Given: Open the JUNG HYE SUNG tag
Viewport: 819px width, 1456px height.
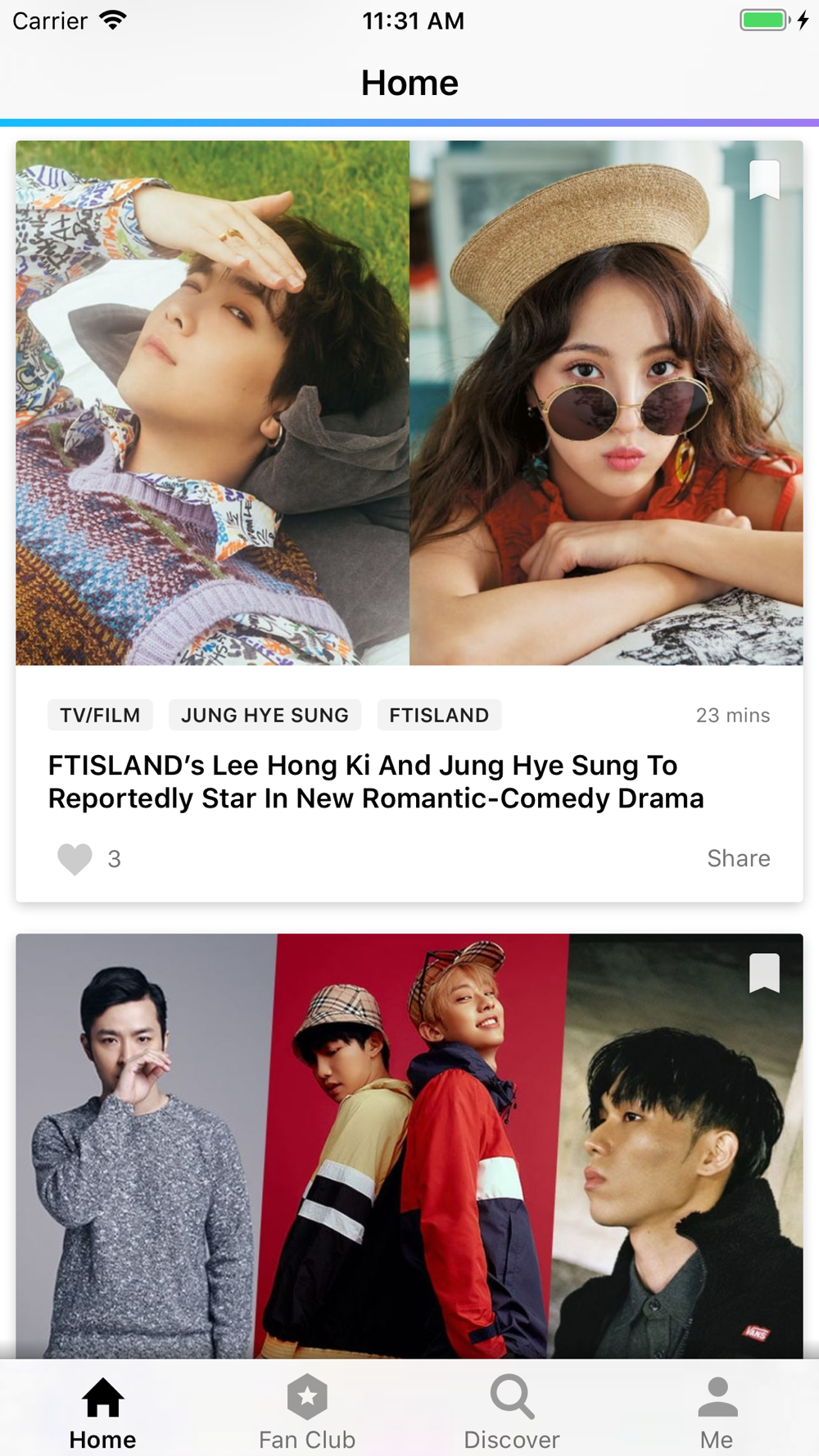Looking at the screenshot, I should [x=265, y=715].
